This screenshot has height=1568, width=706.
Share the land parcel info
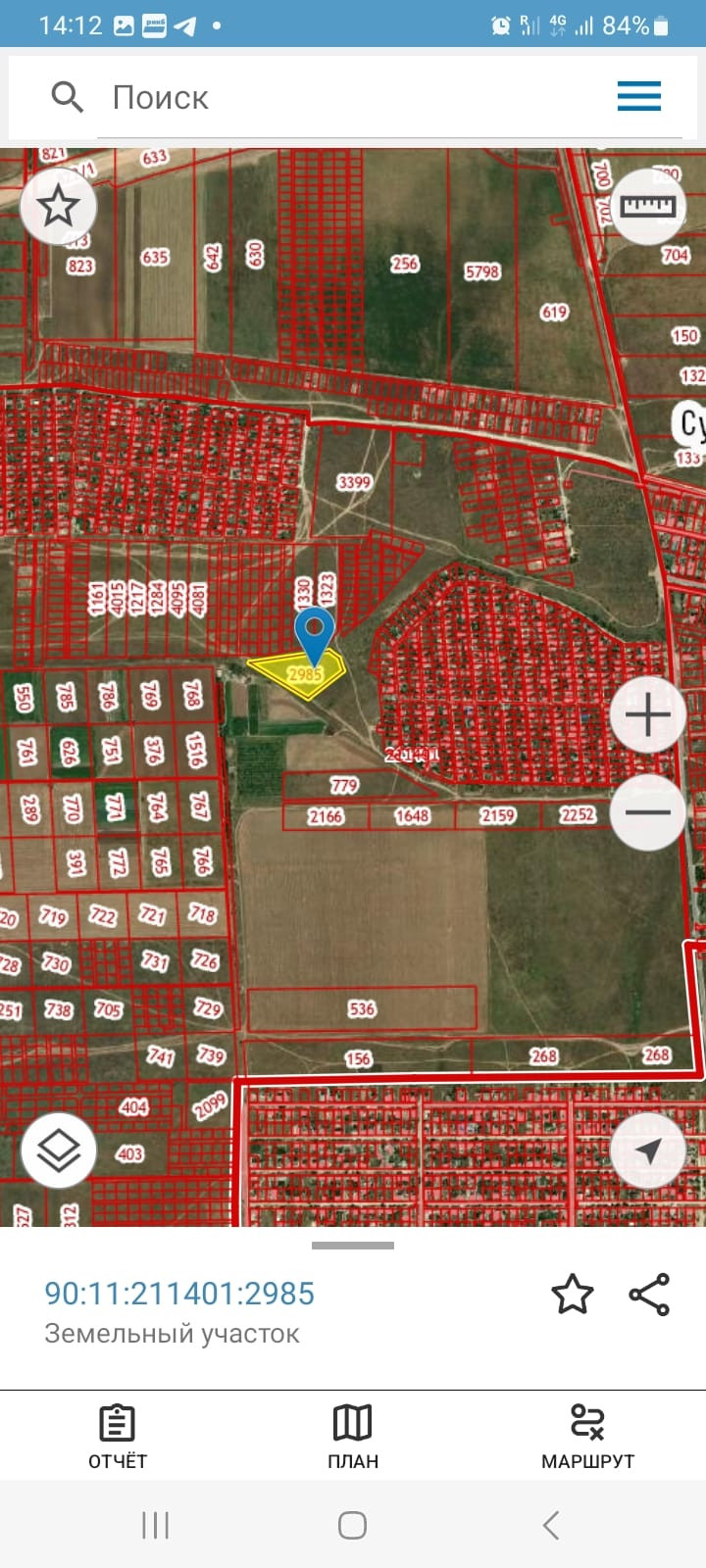649,1295
